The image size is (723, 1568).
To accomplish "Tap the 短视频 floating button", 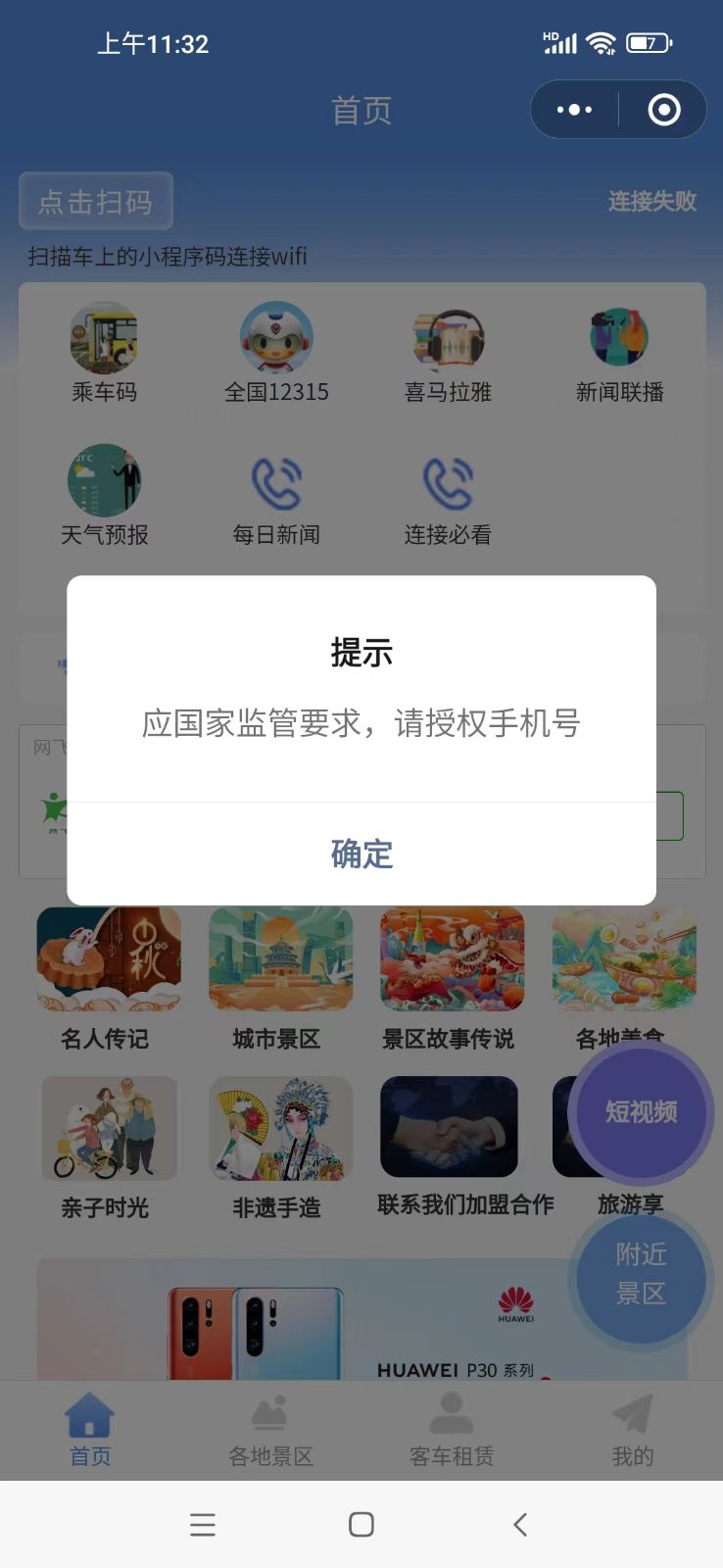I will coord(642,1112).
